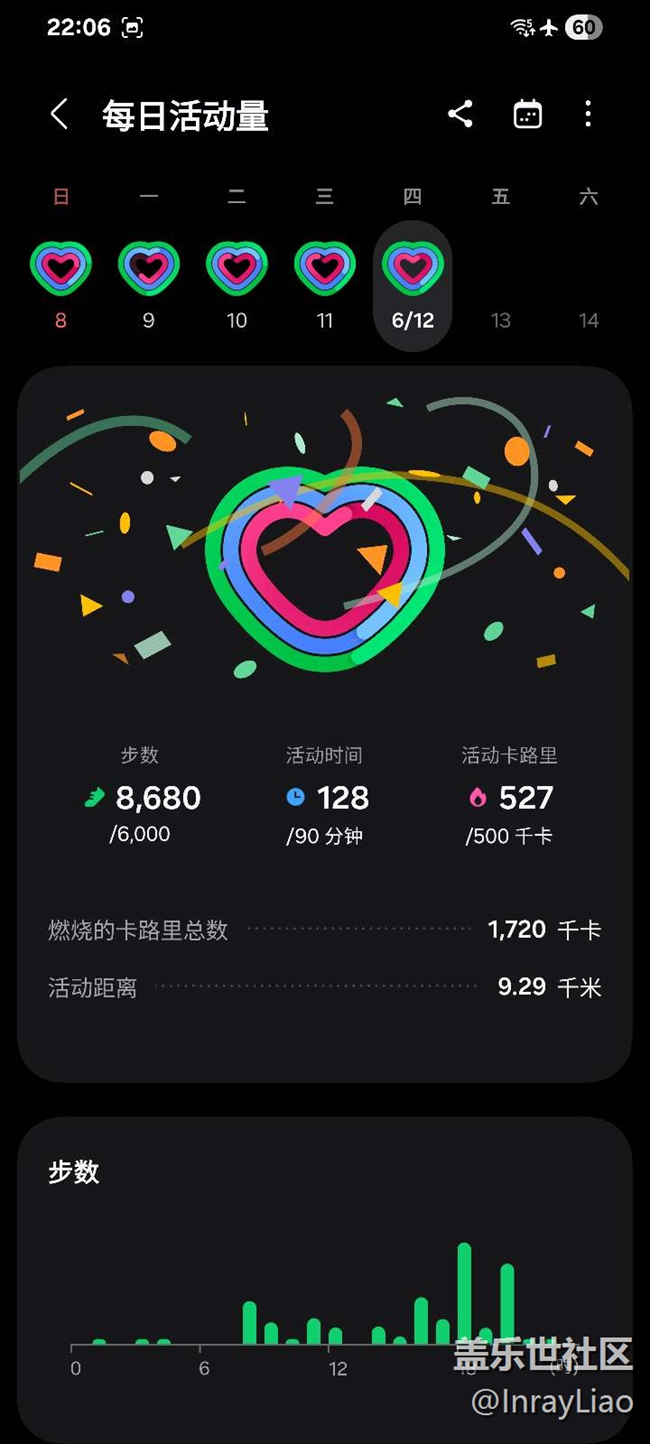The height and width of the screenshot is (1444, 650).
Task: Select Thursday 6/12 in the week strip
Action: pos(413,286)
